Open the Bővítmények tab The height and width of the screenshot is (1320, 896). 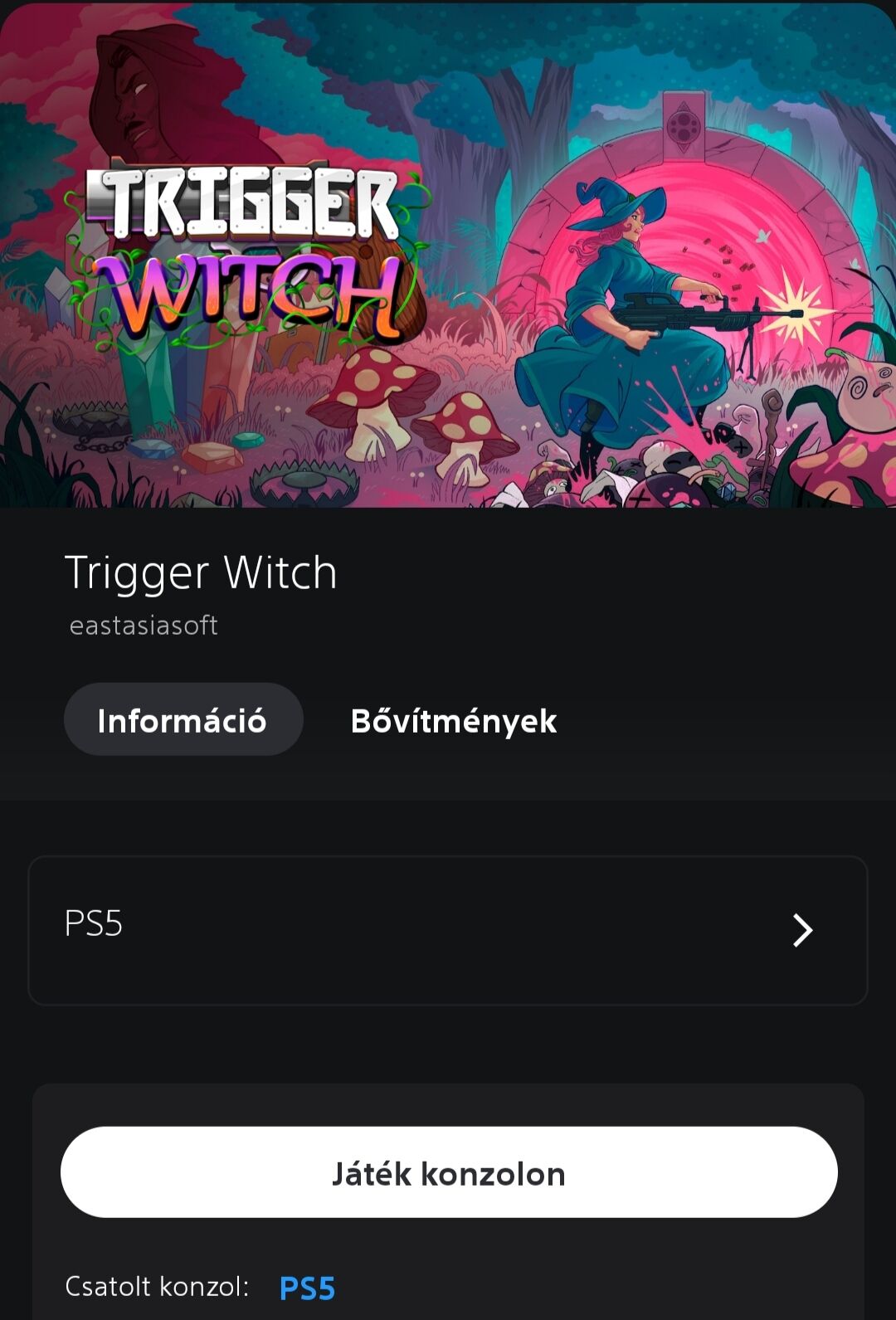(x=453, y=720)
